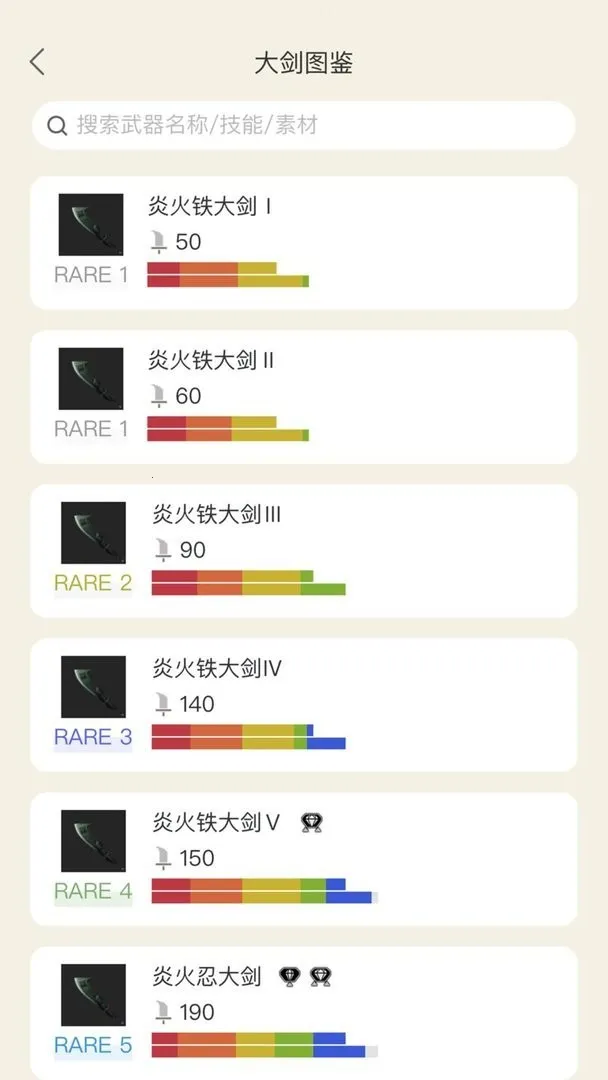
Task: Open 炎火铁大剑 I weapon details
Action: pos(303,243)
